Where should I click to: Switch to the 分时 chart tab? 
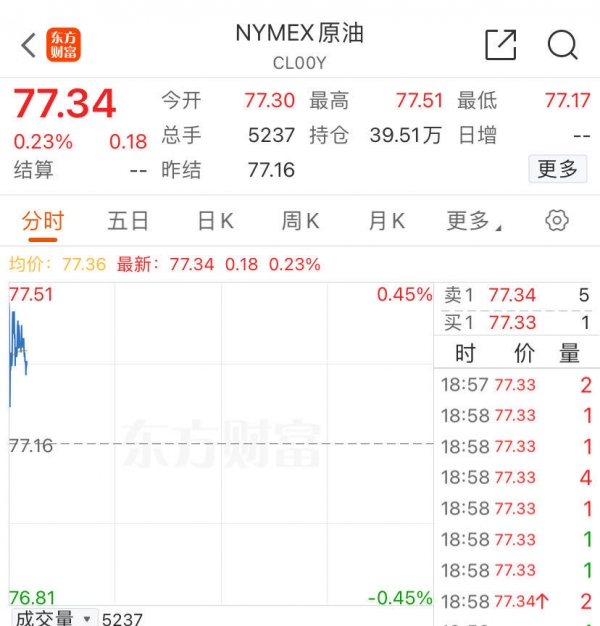click(x=43, y=221)
